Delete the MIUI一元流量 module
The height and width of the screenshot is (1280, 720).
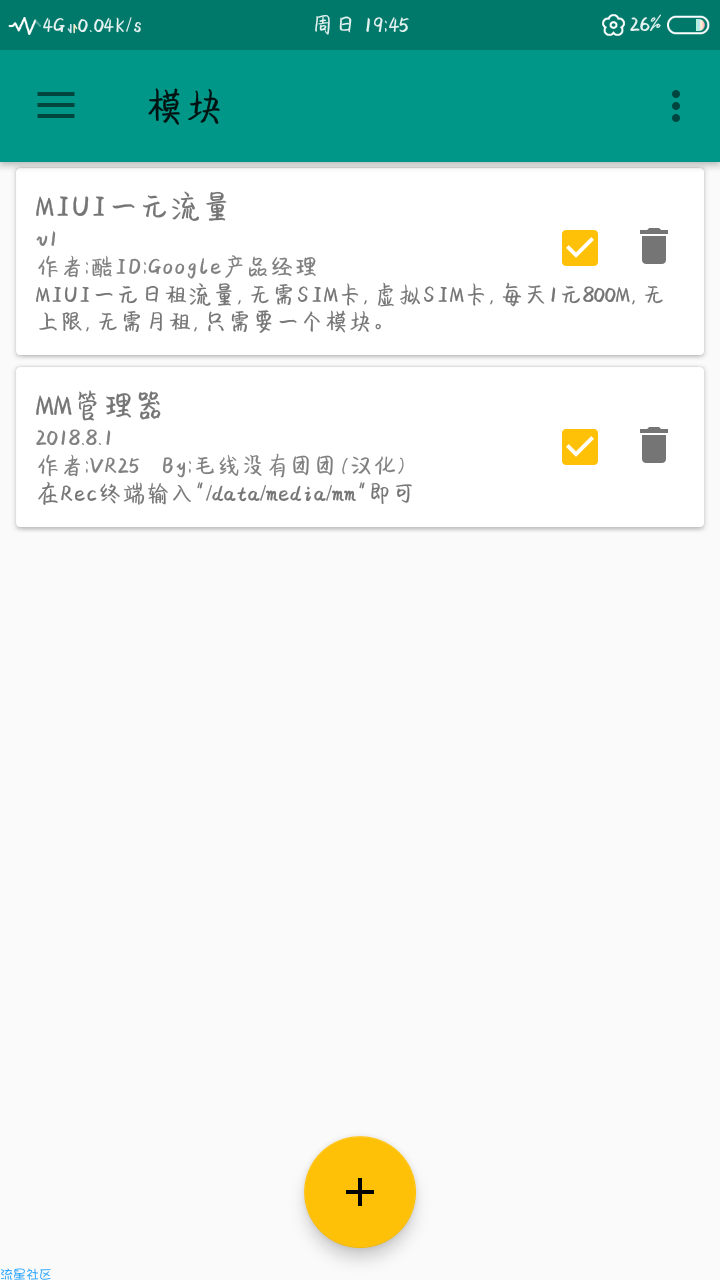(x=654, y=246)
